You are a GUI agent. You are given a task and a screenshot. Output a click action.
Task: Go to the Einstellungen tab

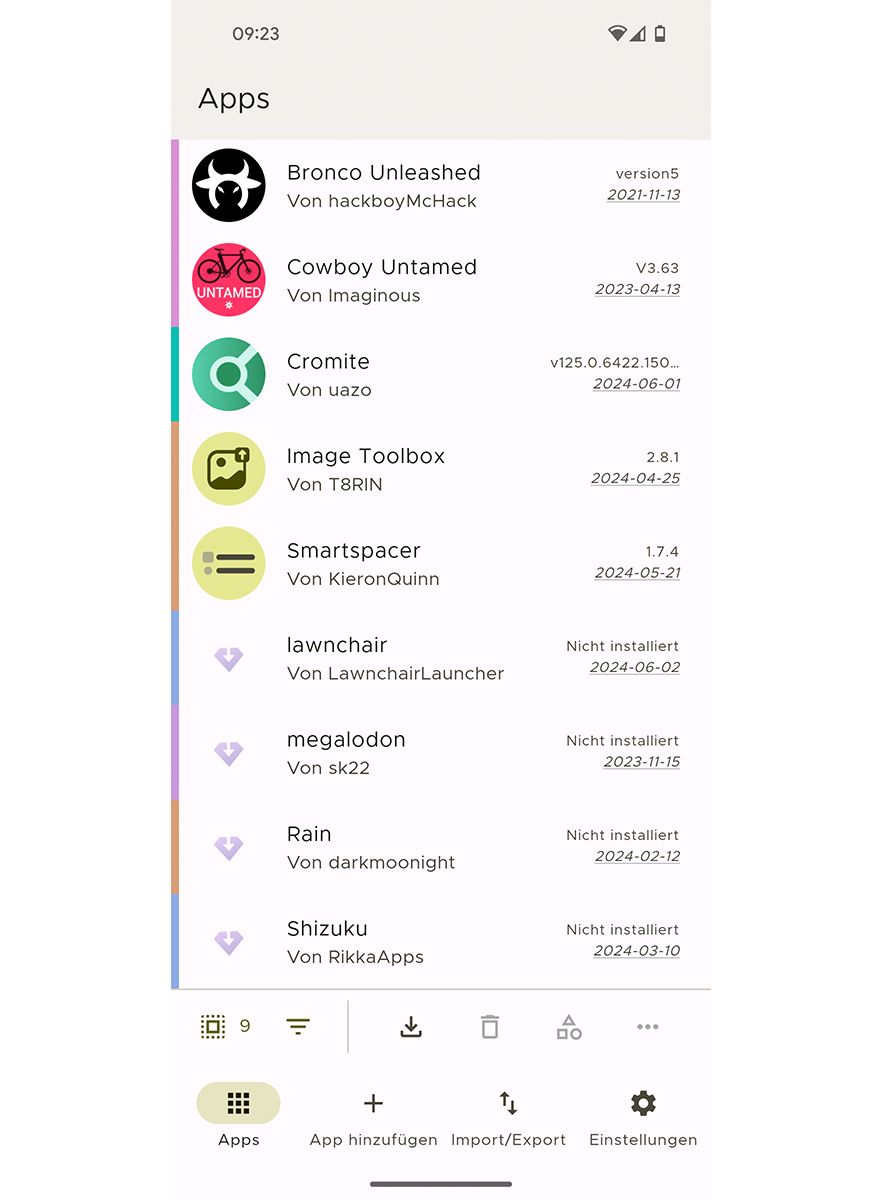coord(643,1118)
